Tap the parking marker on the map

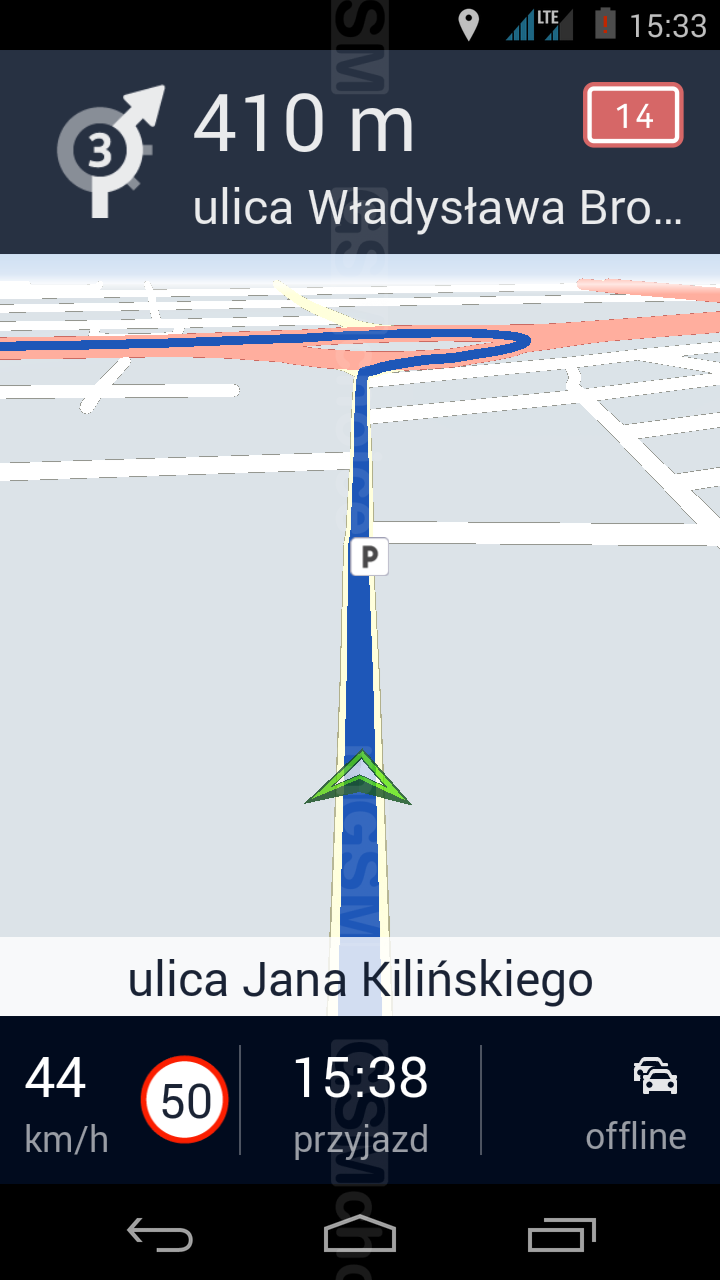[x=369, y=557]
